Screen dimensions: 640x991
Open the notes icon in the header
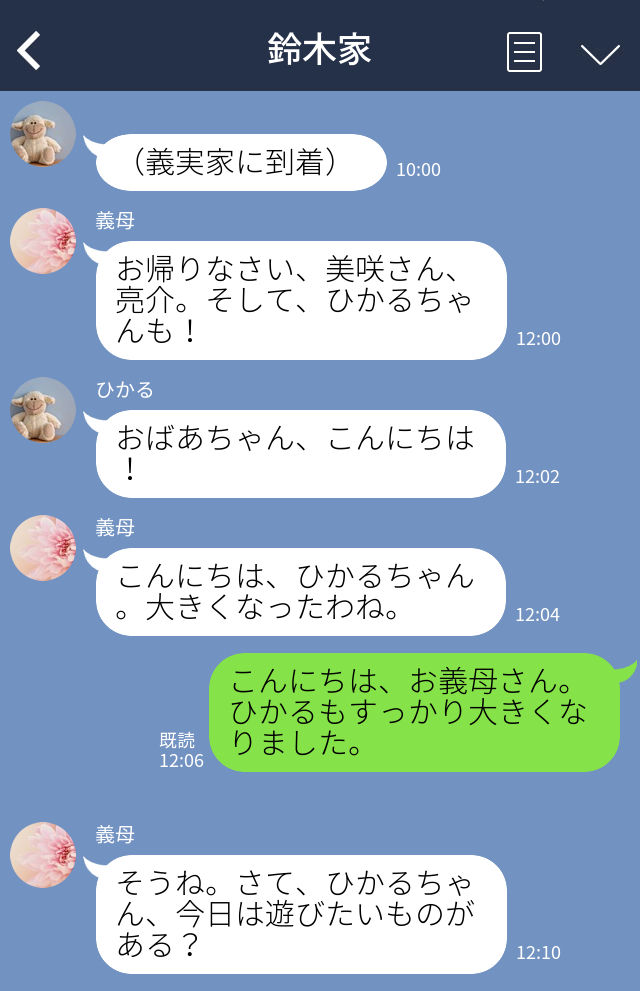coord(524,52)
